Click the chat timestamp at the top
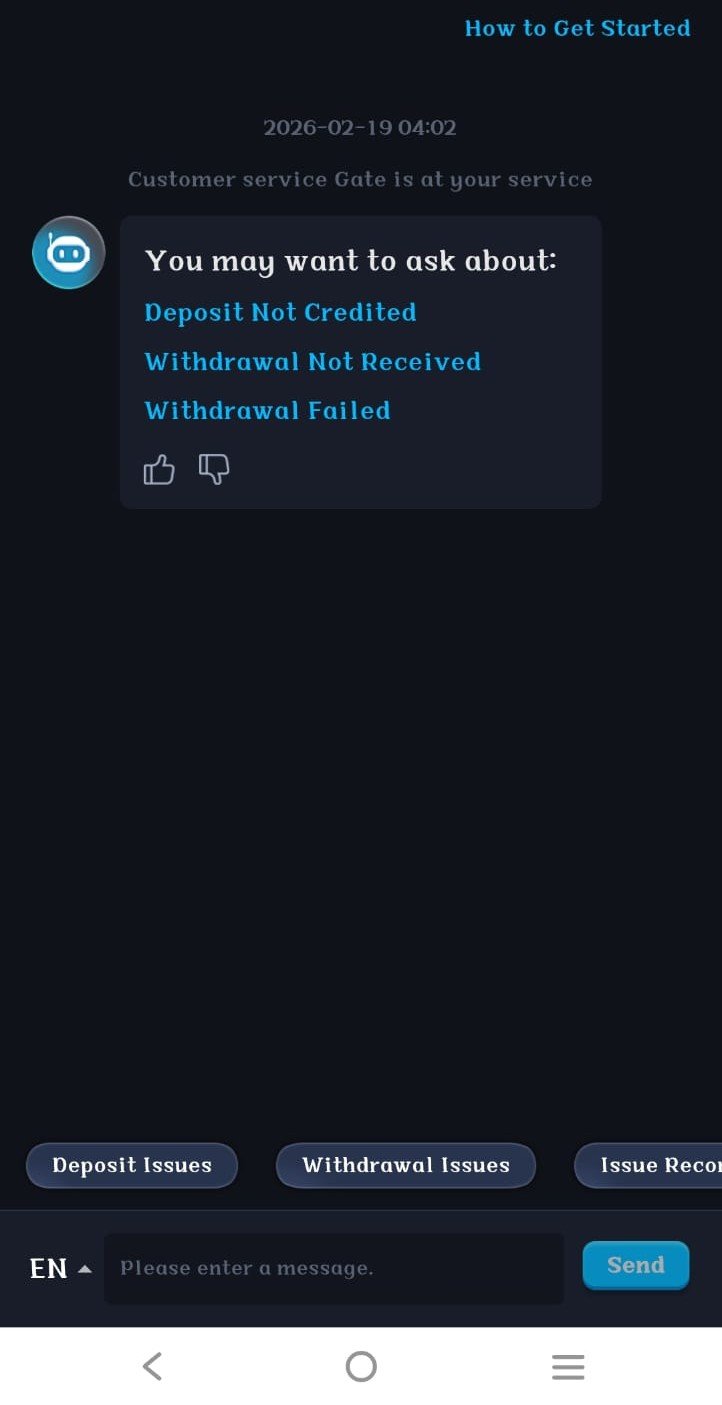722x1405 pixels. click(x=360, y=127)
